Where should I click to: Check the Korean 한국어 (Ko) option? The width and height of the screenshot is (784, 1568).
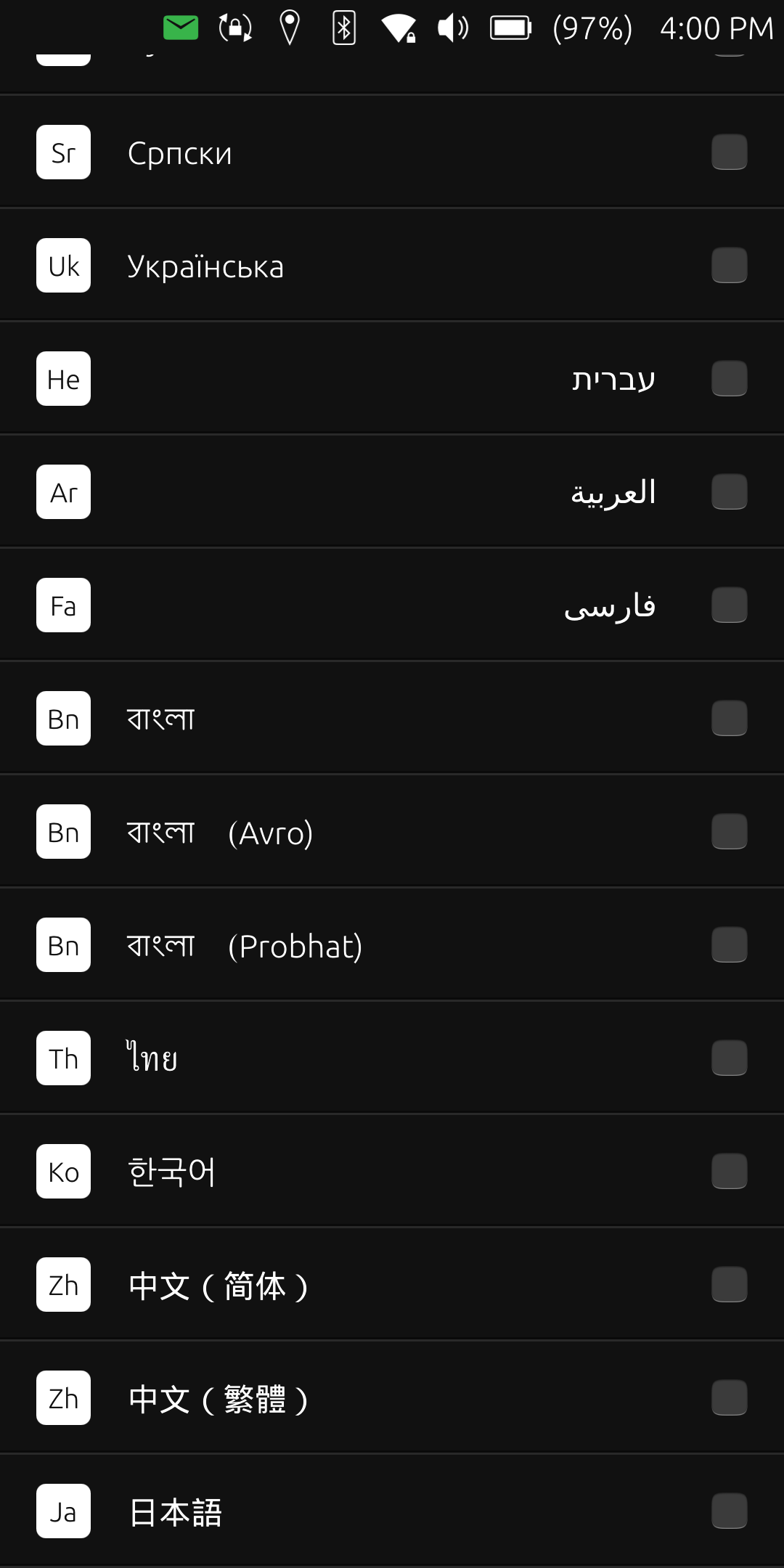pos(729,1172)
